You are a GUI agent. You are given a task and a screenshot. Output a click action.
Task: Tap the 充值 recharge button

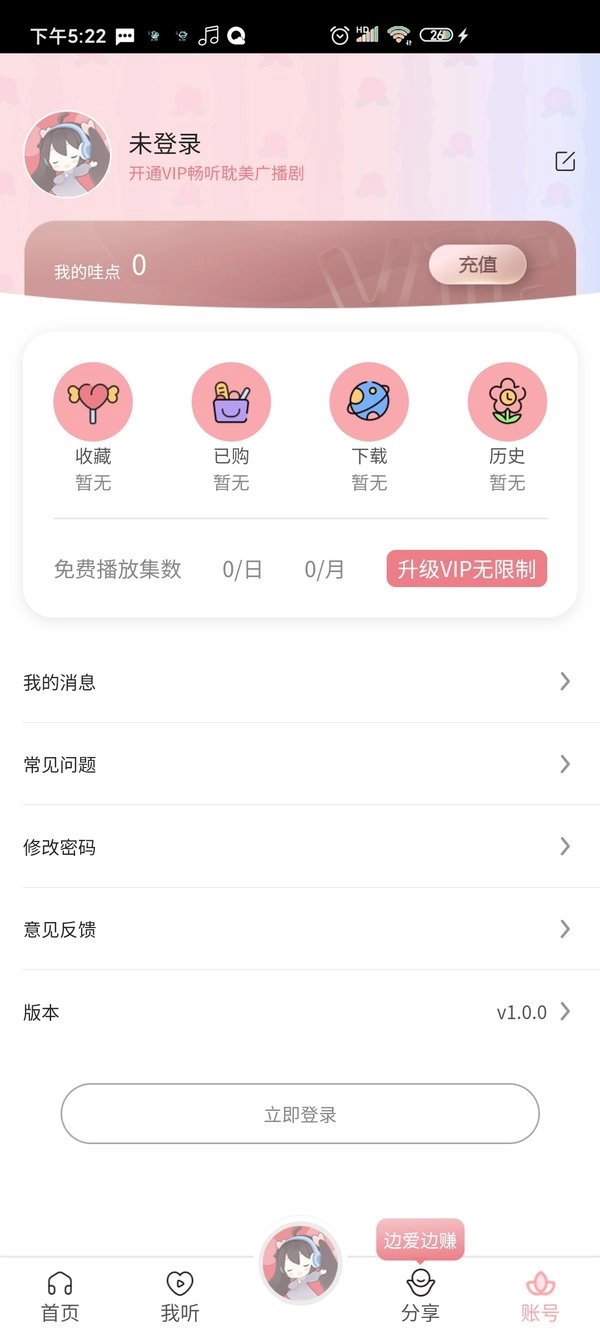pos(477,265)
